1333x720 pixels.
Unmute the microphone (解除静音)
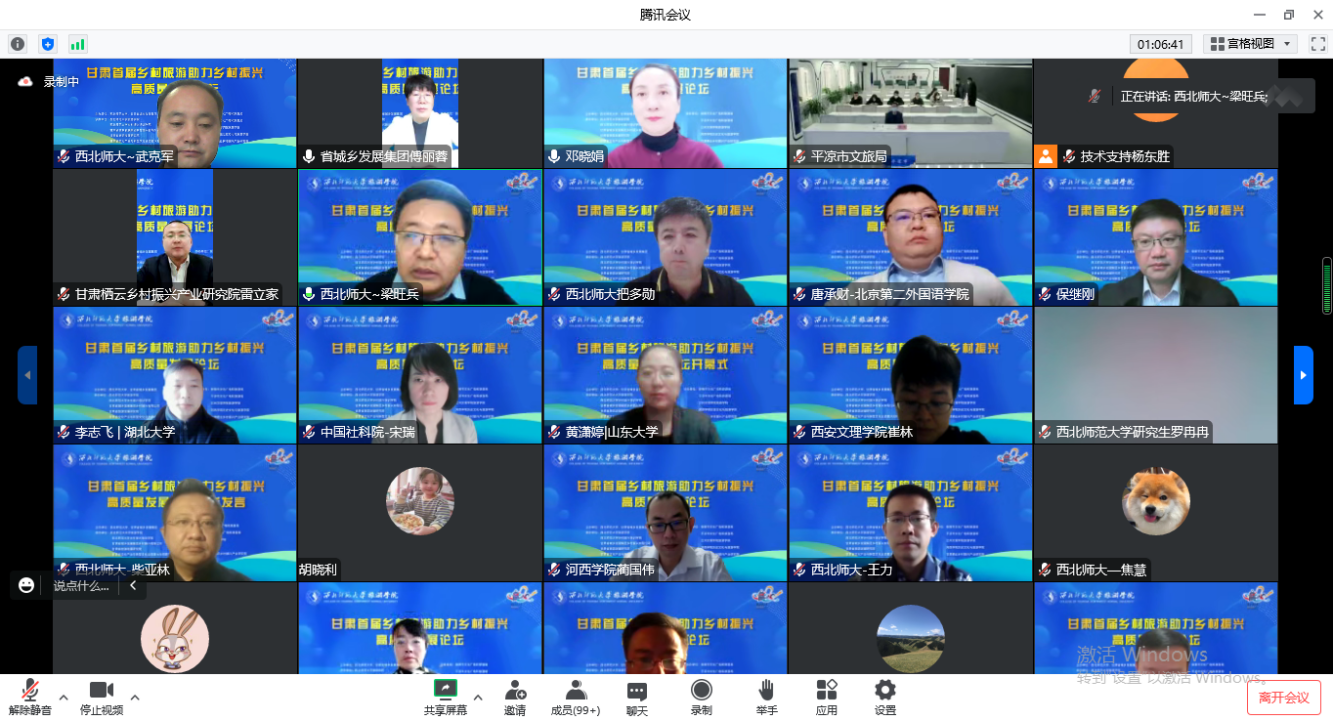click(x=30, y=695)
